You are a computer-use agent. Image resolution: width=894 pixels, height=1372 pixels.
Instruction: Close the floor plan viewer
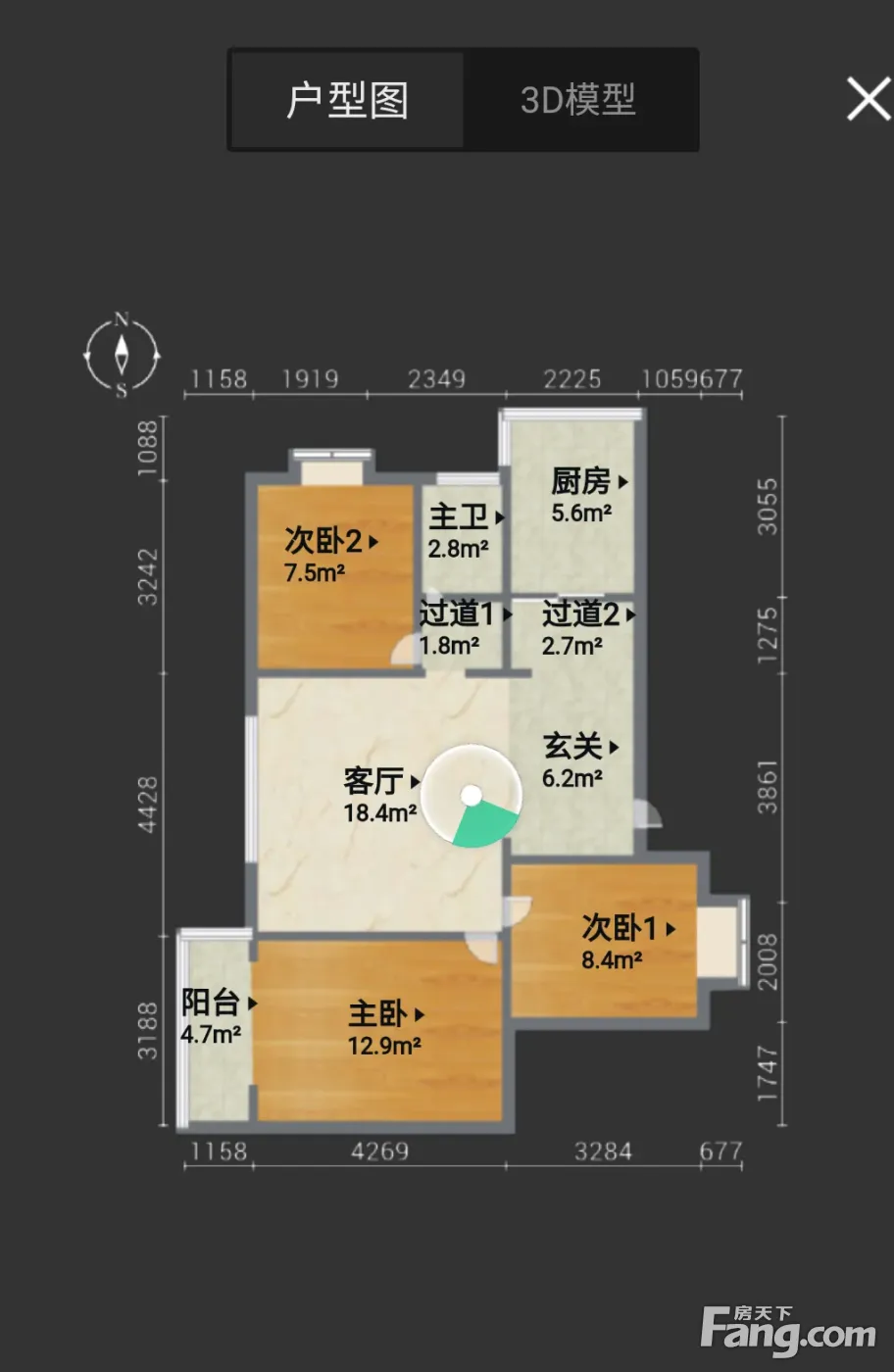tap(869, 100)
